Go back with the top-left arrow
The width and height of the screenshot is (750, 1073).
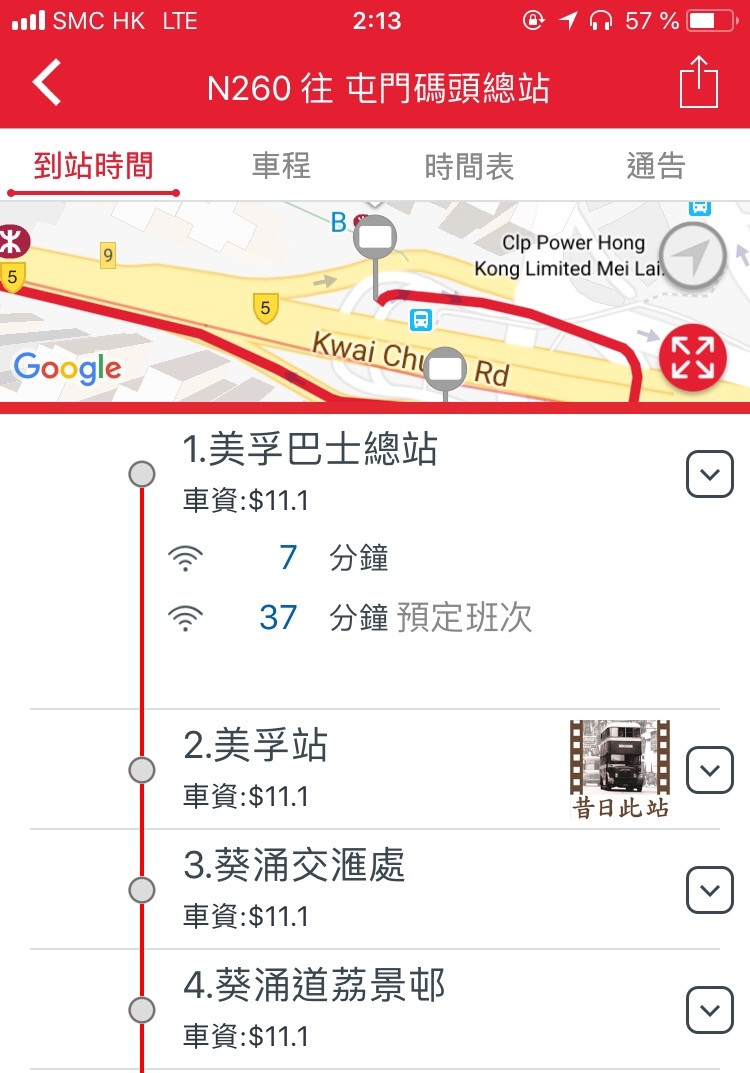[x=47, y=83]
